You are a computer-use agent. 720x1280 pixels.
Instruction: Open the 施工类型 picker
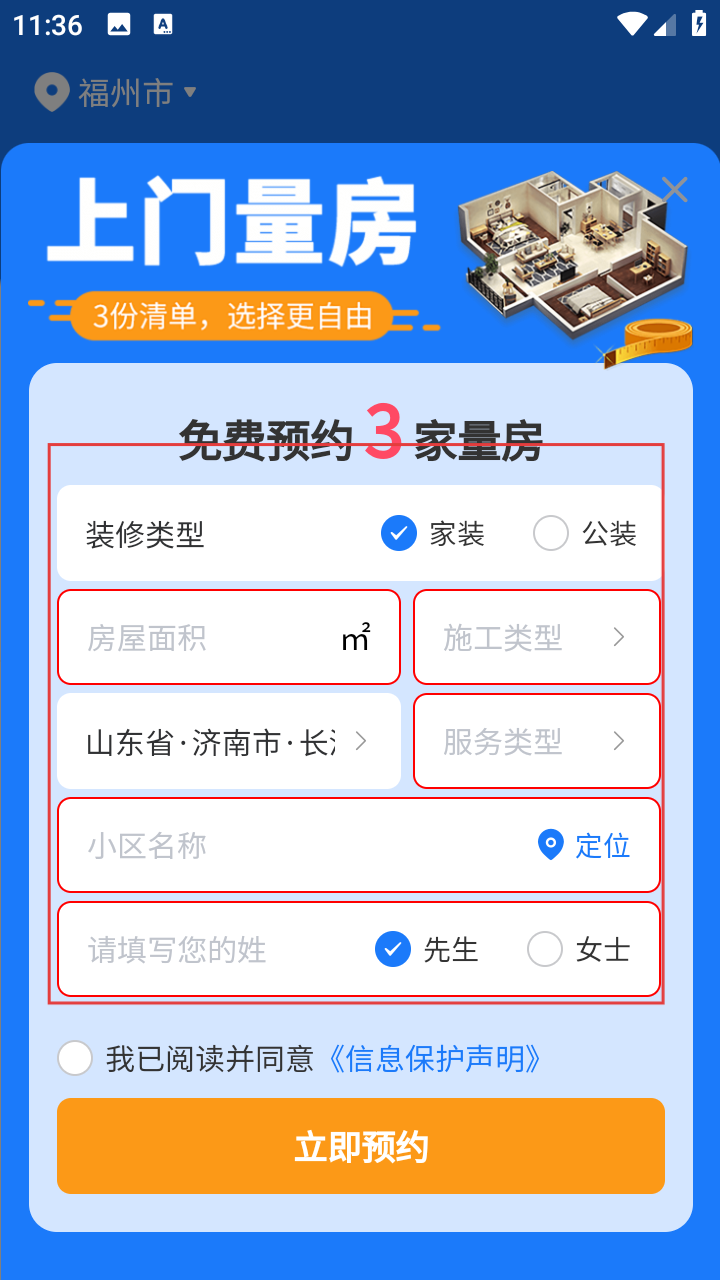coord(536,638)
